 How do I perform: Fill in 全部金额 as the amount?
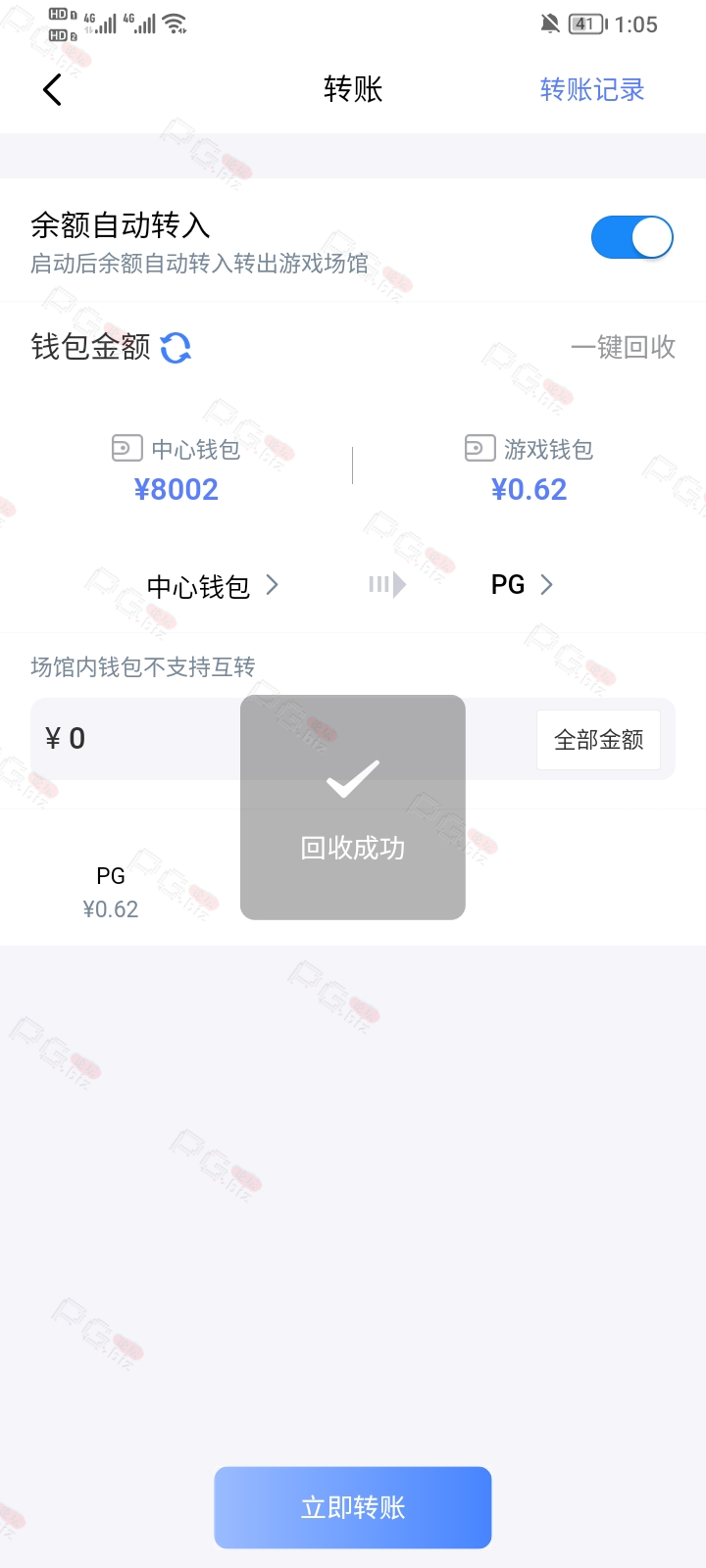pos(598,739)
